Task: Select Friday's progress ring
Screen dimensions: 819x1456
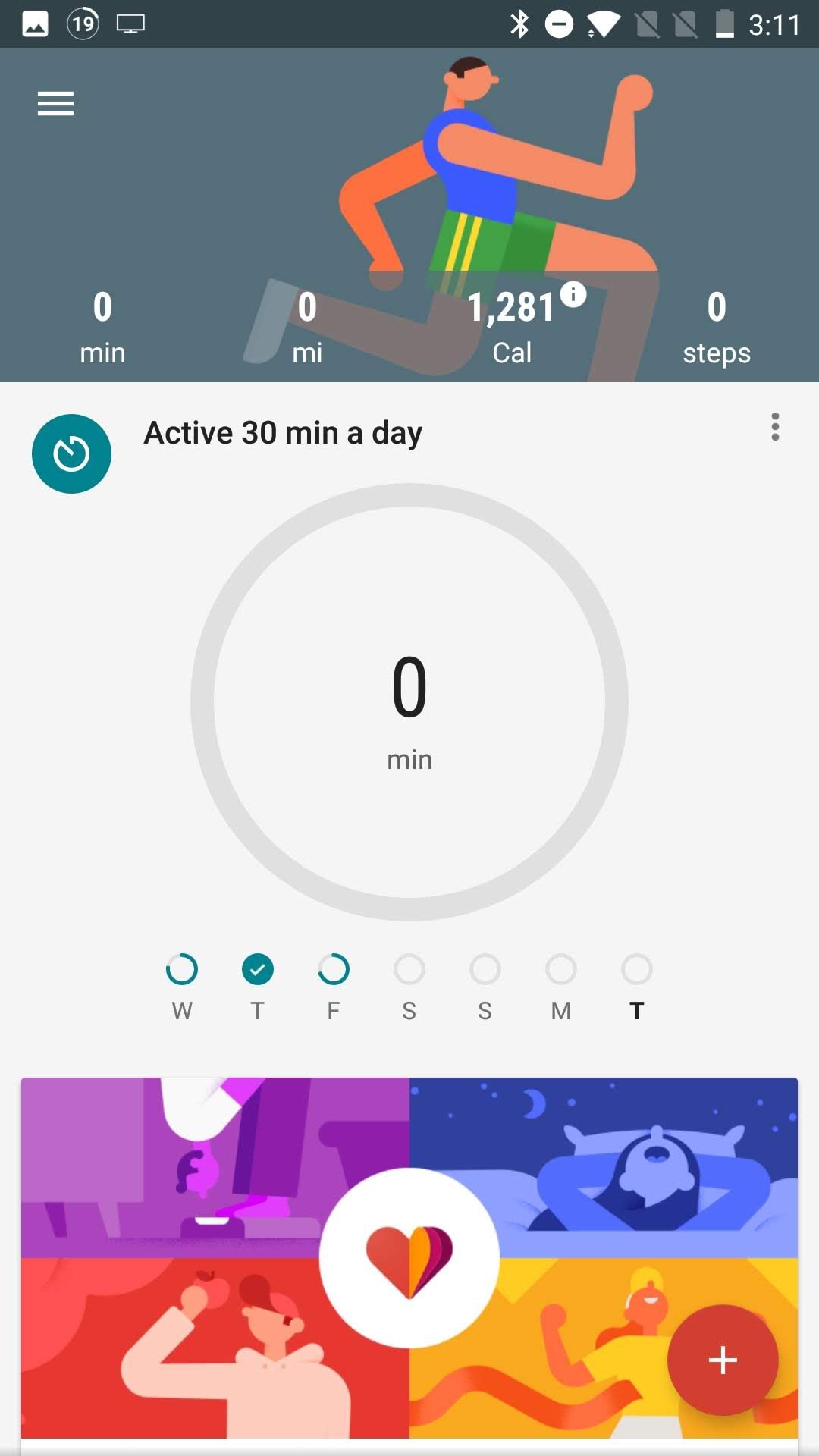Action: (x=334, y=968)
